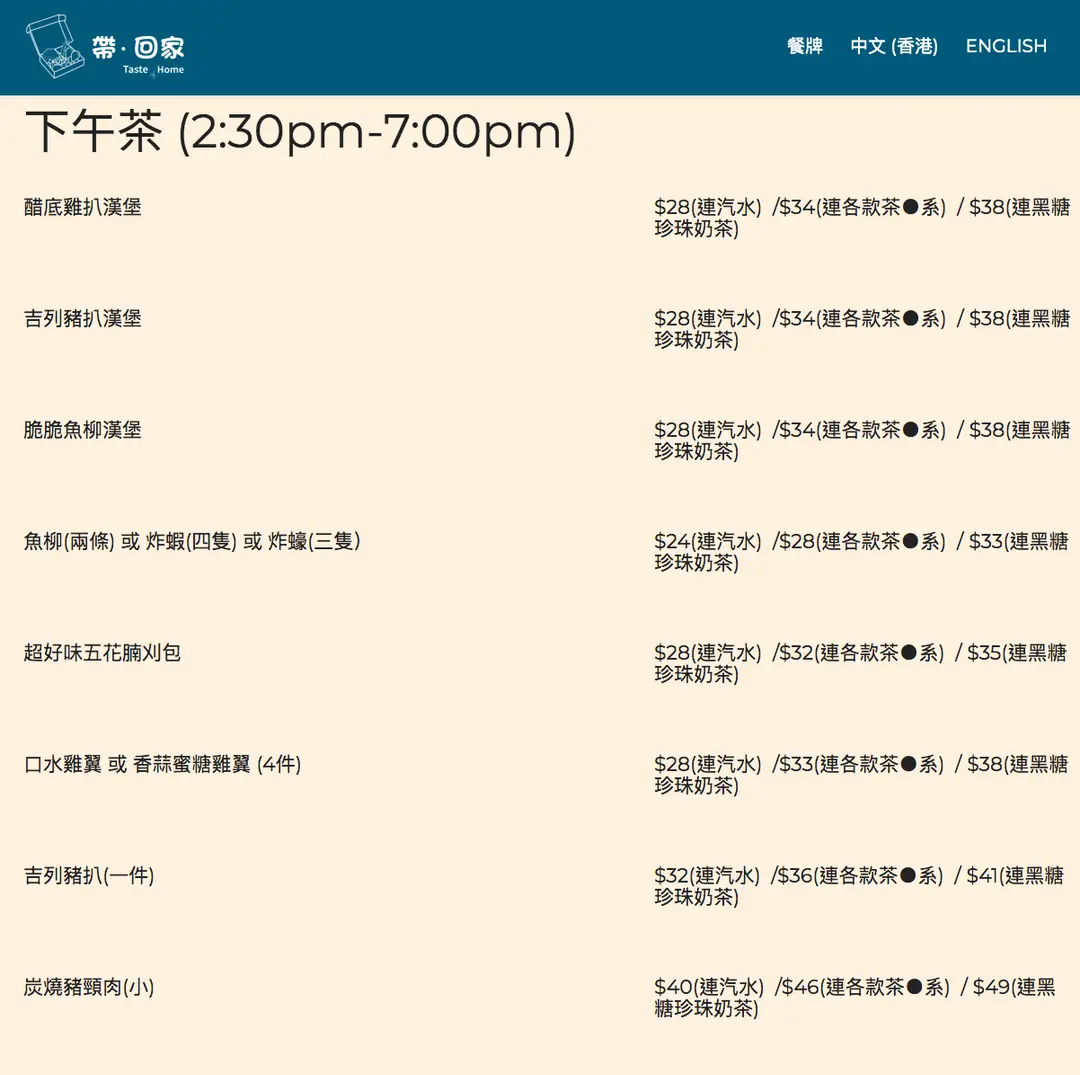Viewport: 1080px width, 1075px height.
Task: Switch language to ENGLISH
Action: pos(1005,46)
